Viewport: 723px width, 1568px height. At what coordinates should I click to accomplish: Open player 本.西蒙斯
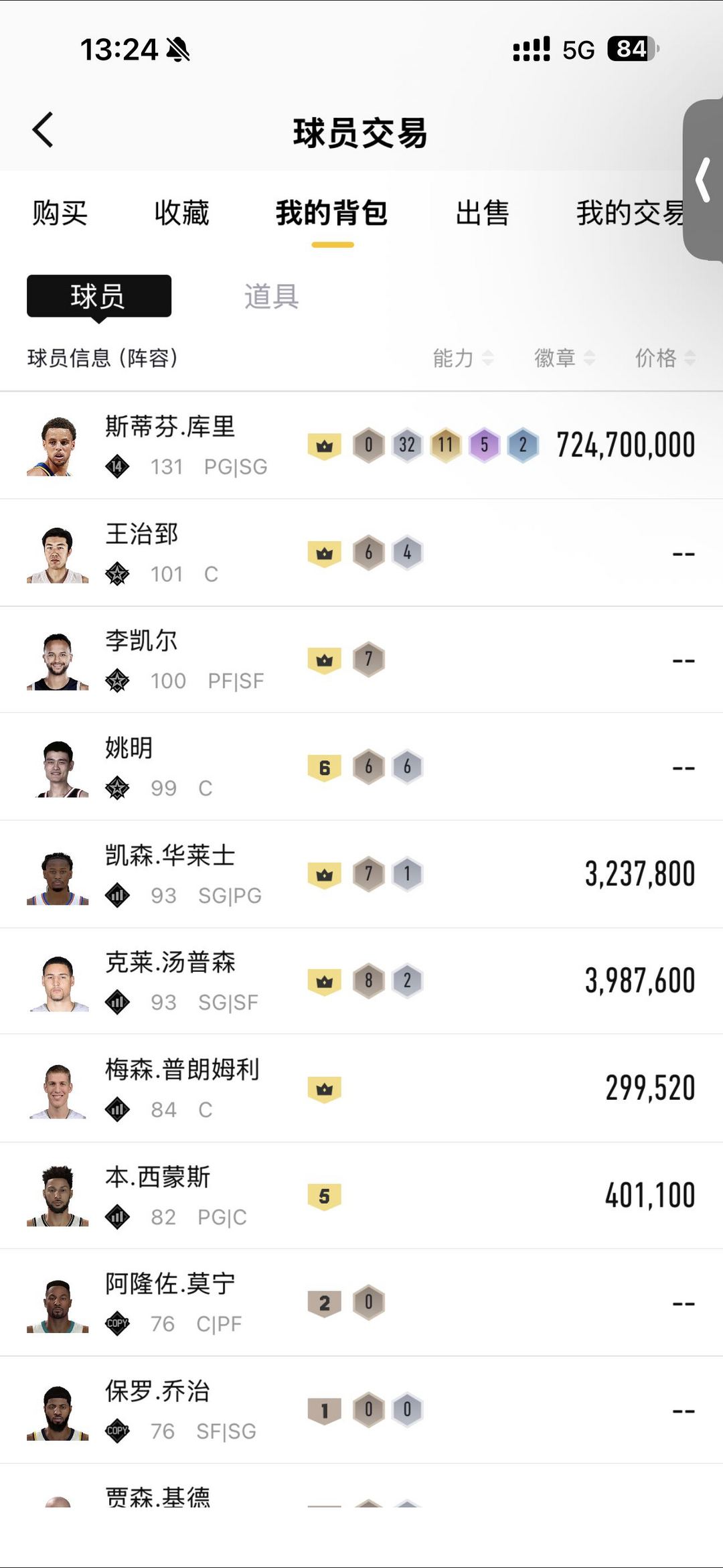click(x=158, y=1178)
